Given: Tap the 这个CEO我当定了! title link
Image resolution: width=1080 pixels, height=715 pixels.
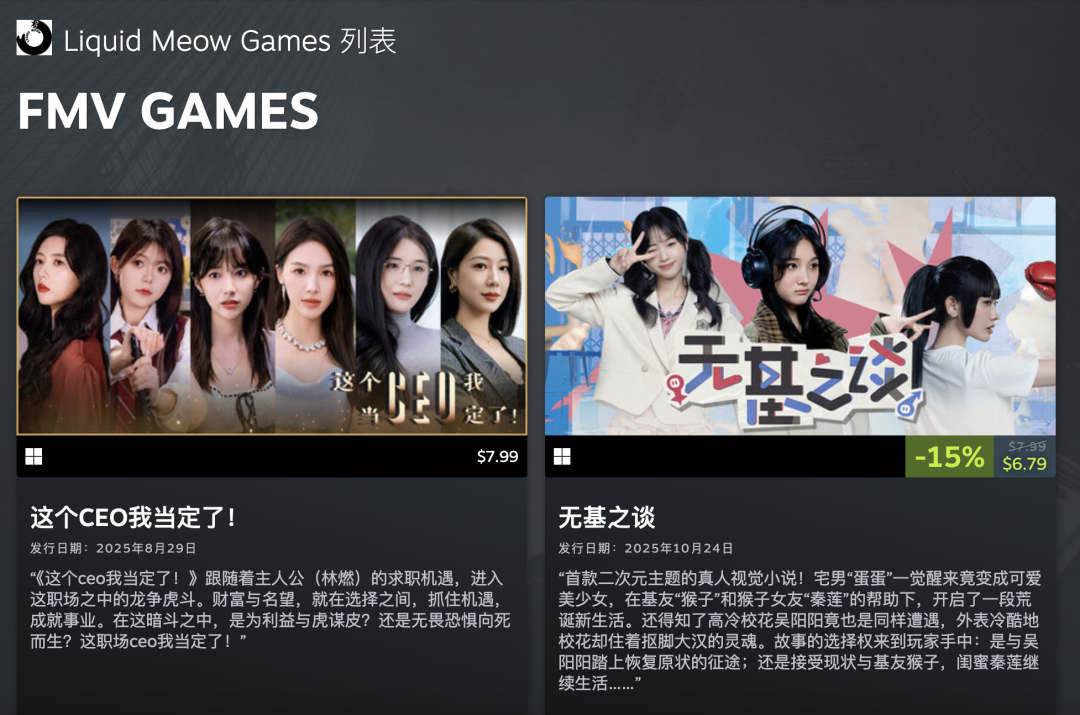Looking at the screenshot, I should tap(133, 518).
